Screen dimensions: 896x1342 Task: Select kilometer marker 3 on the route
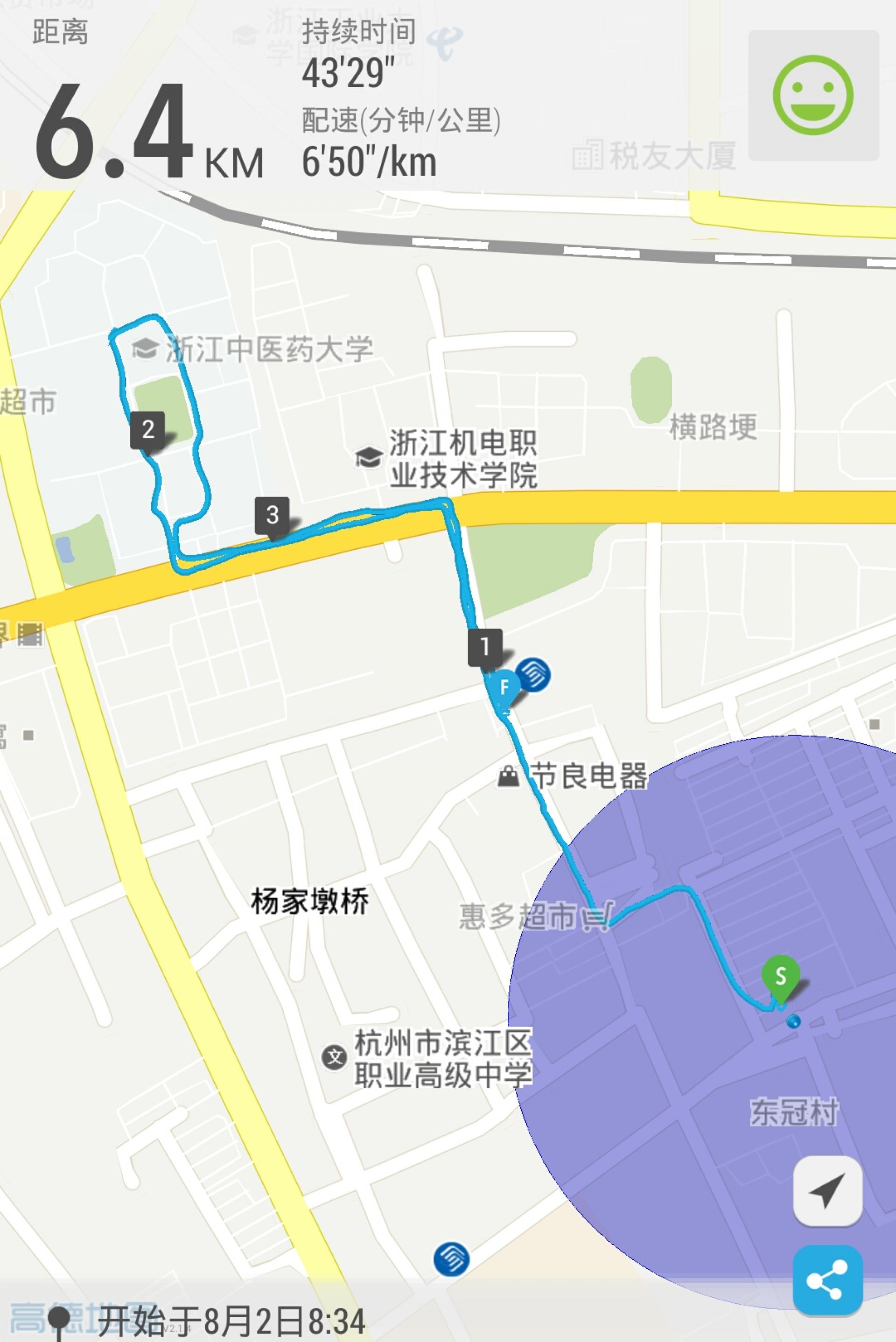[272, 515]
